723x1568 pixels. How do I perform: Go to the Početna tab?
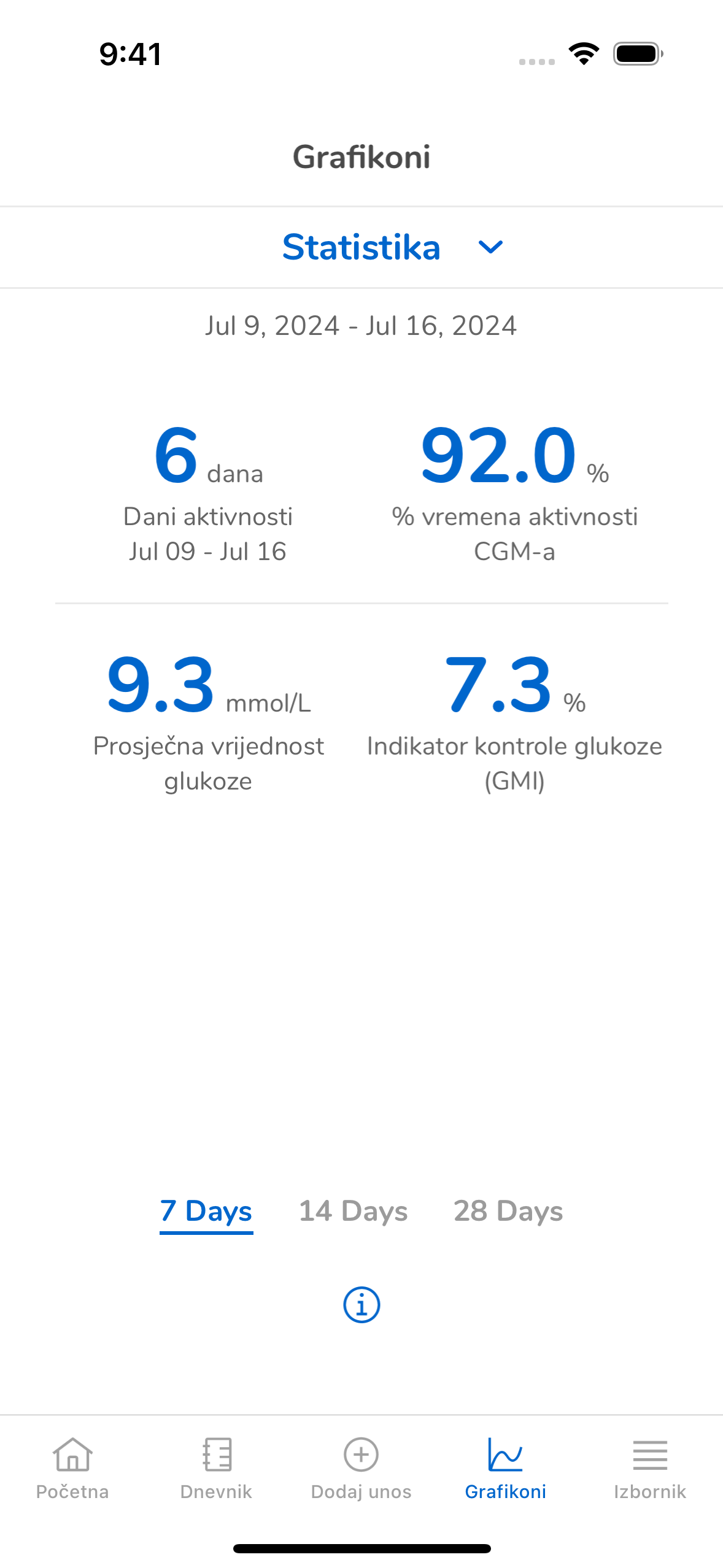click(x=72, y=1468)
